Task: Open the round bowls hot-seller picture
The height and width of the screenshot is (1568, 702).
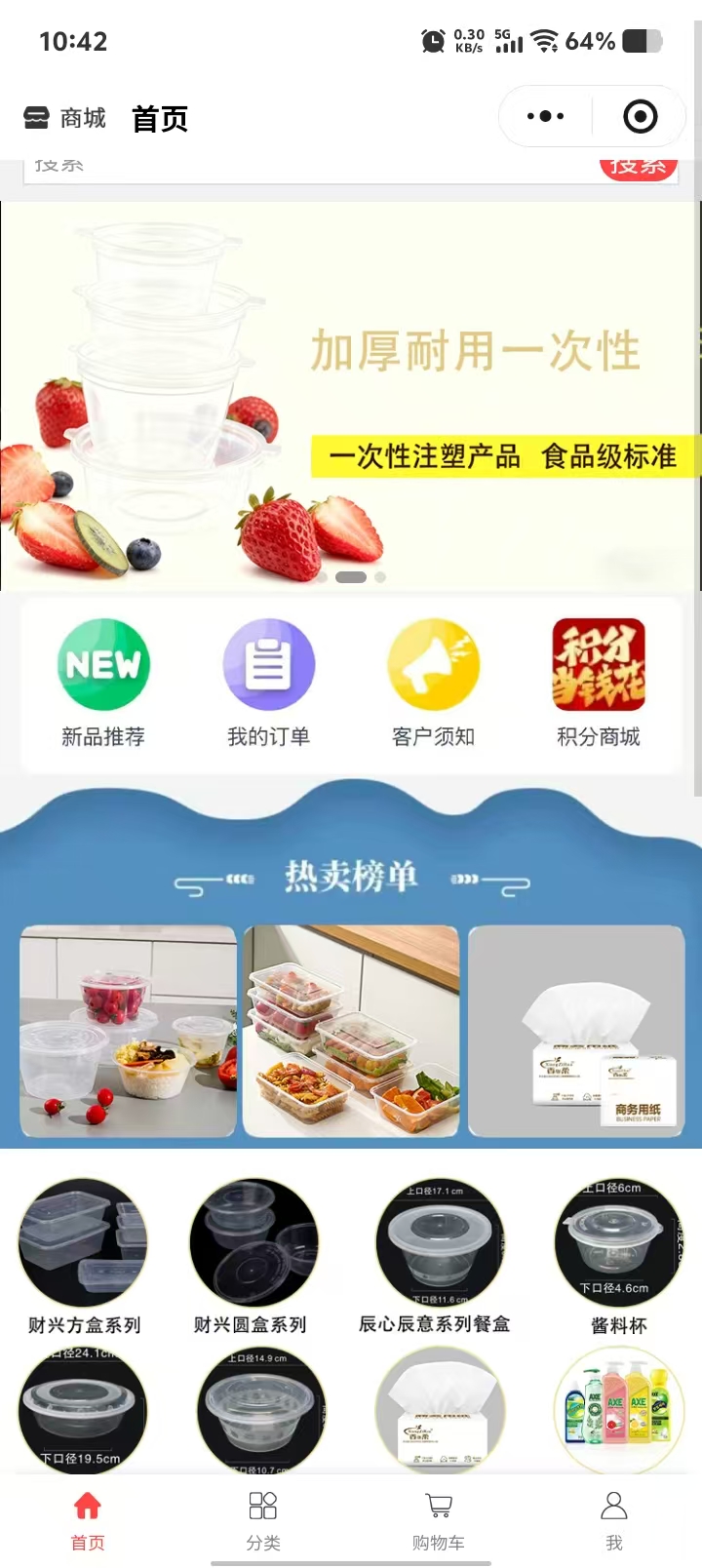Action: click(x=129, y=1031)
